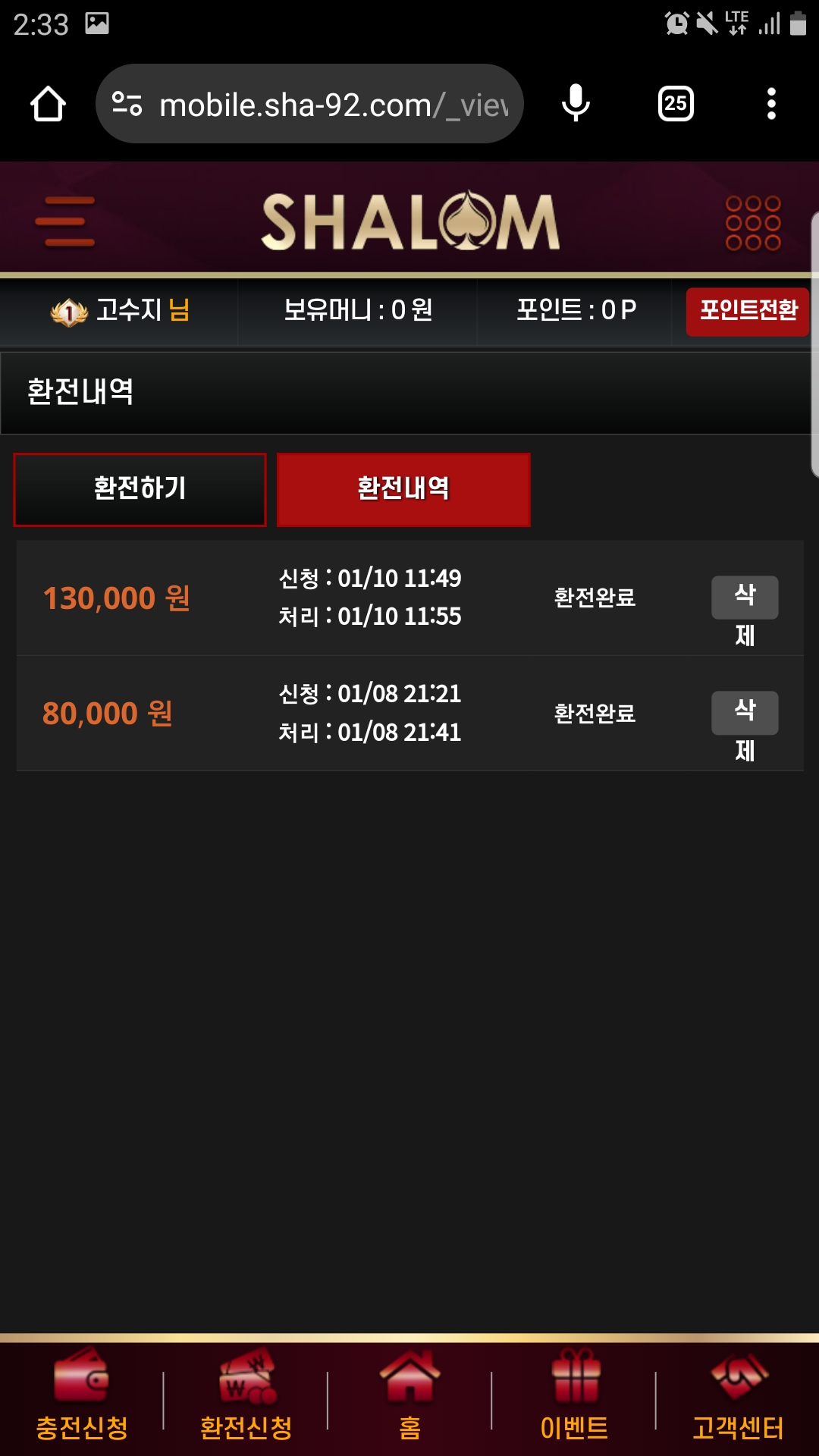Tap the browser address bar URL
This screenshot has width=819, height=1456.
point(332,105)
